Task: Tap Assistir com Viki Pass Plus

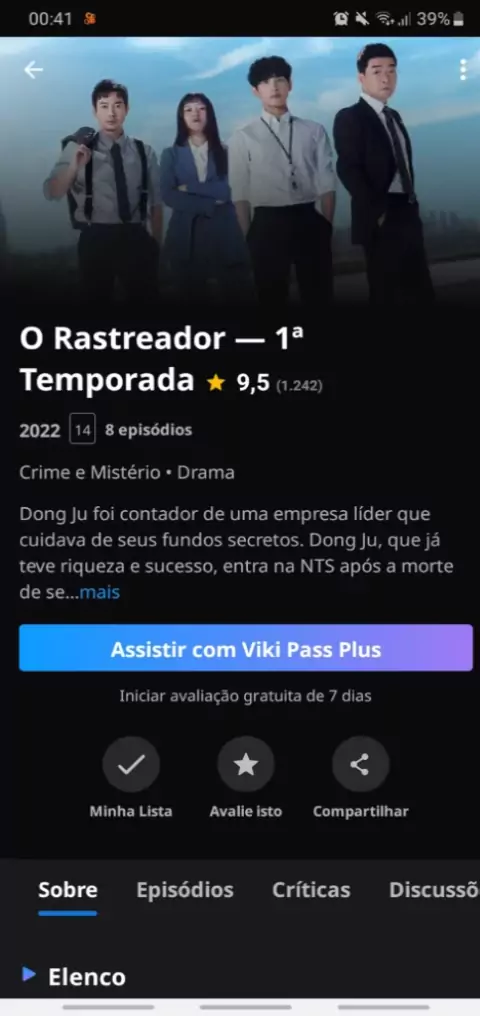Action: click(x=246, y=648)
